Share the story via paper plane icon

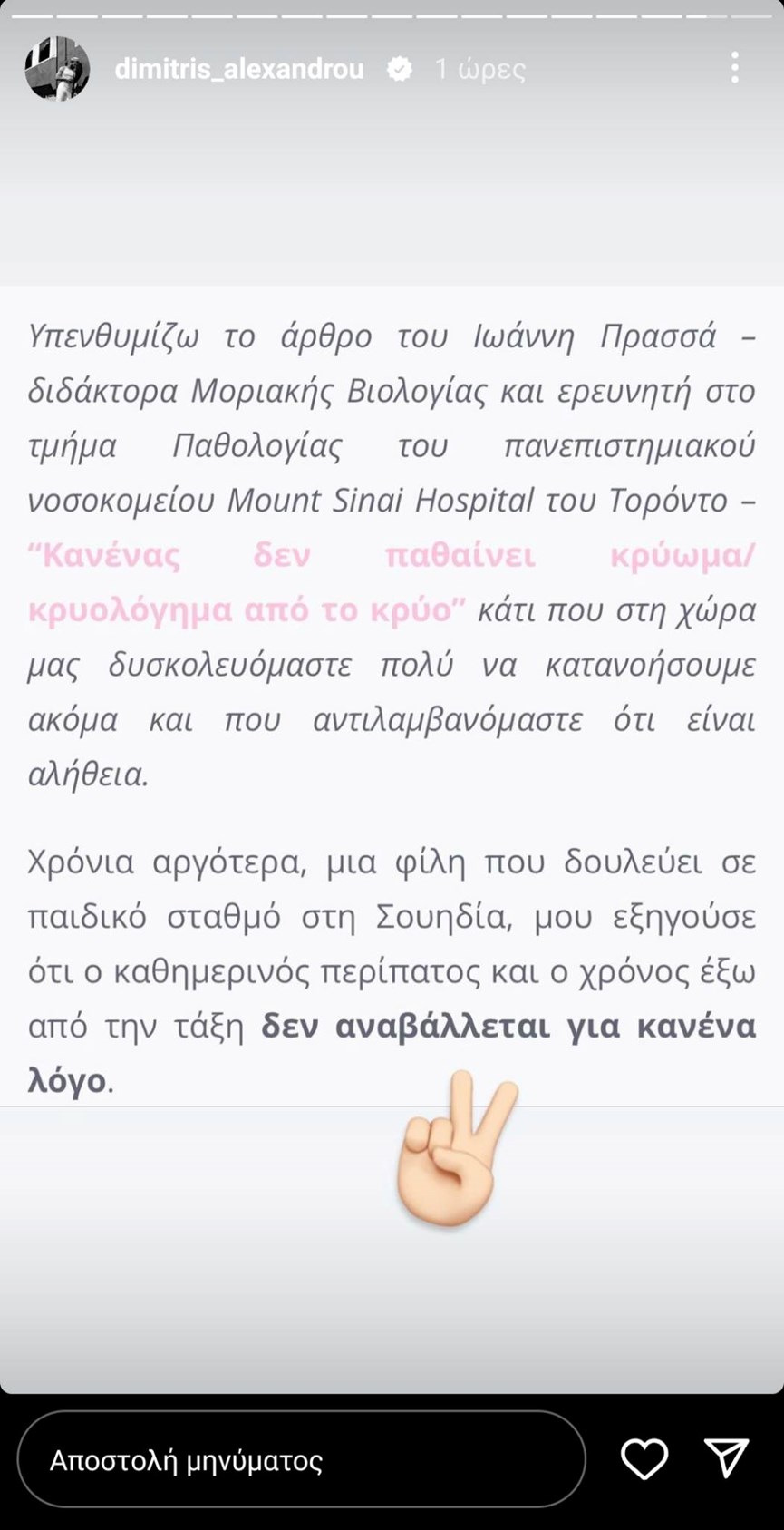(726, 1459)
